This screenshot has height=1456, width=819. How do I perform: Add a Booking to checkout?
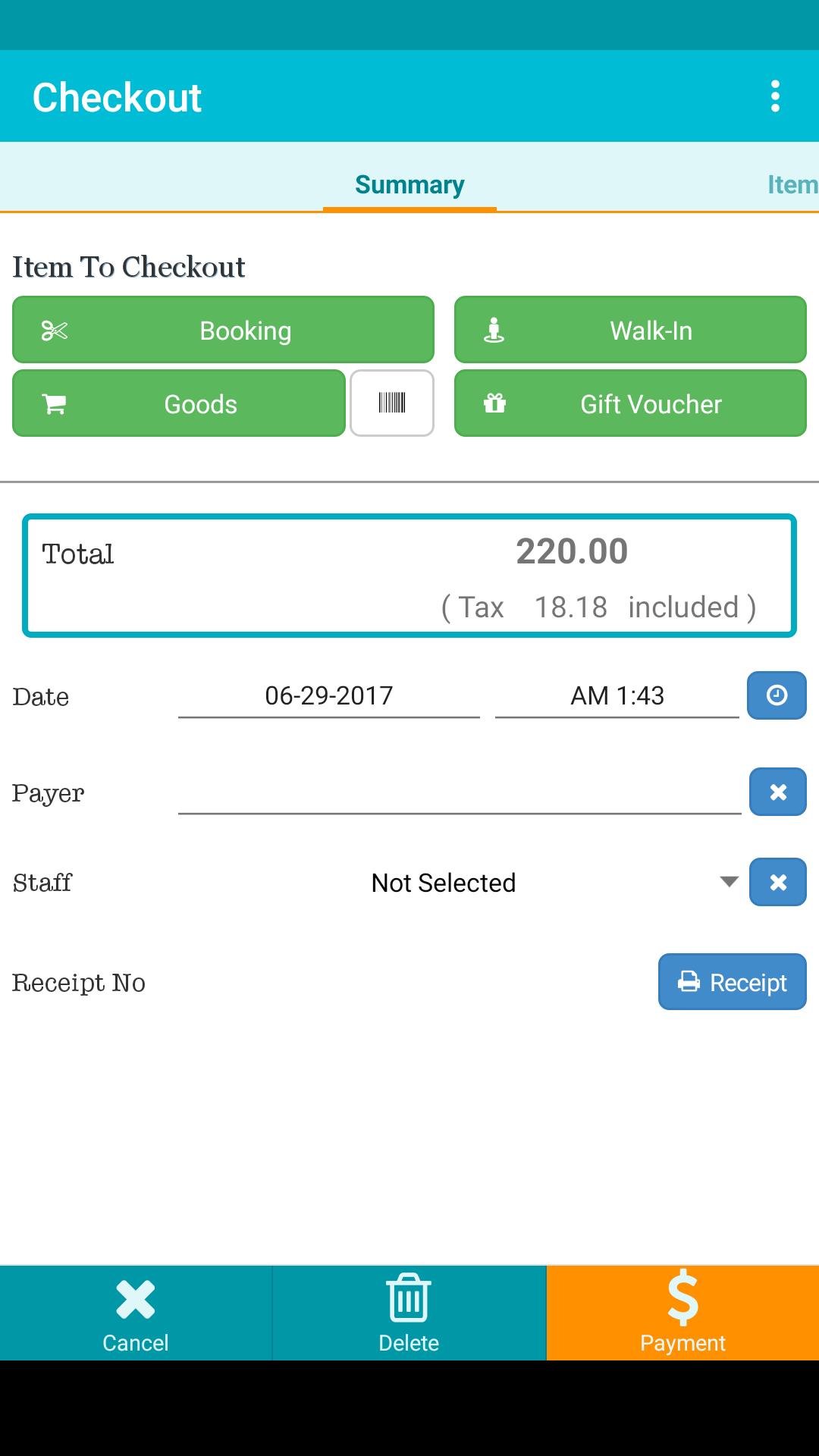coord(223,330)
